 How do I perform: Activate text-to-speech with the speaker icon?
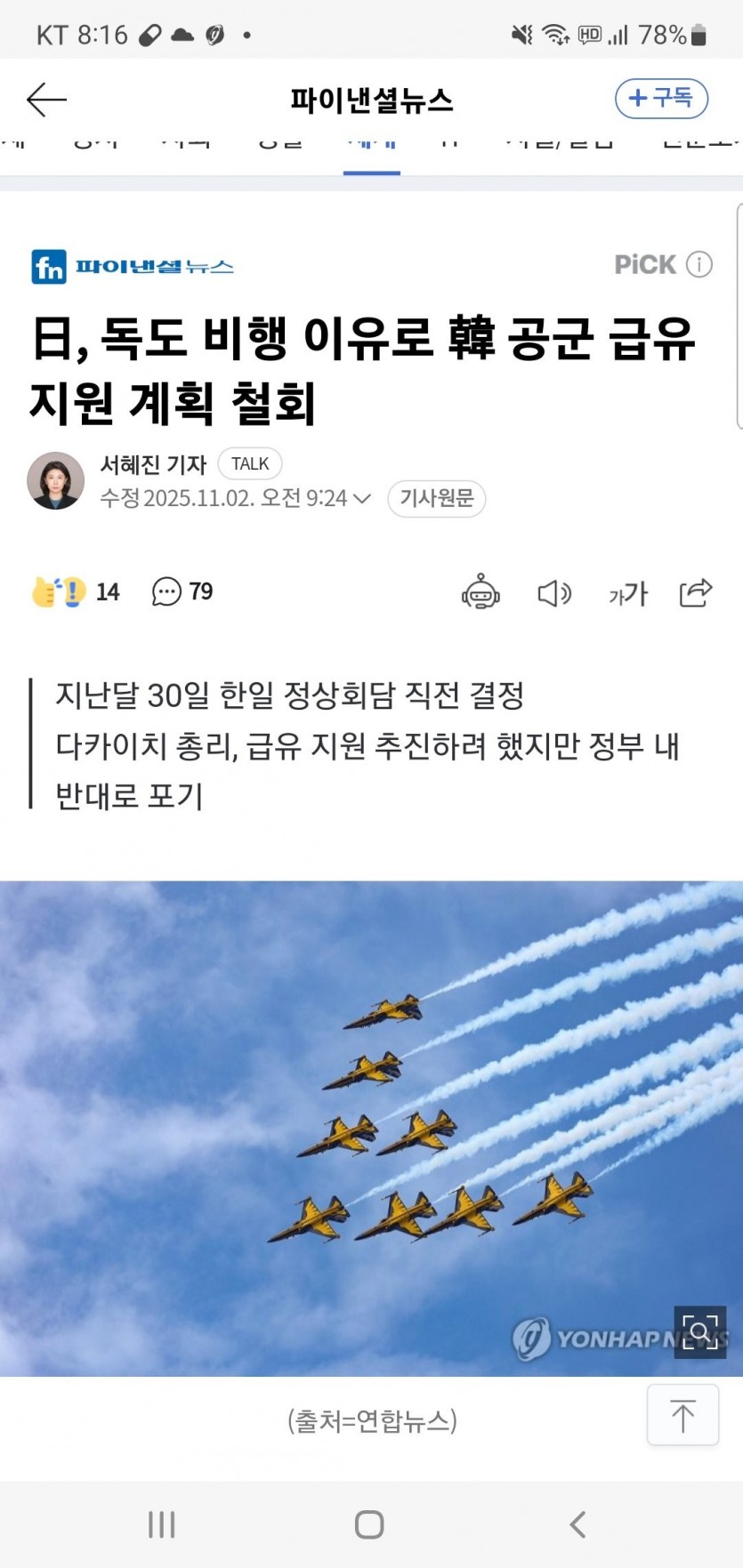tap(554, 592)
